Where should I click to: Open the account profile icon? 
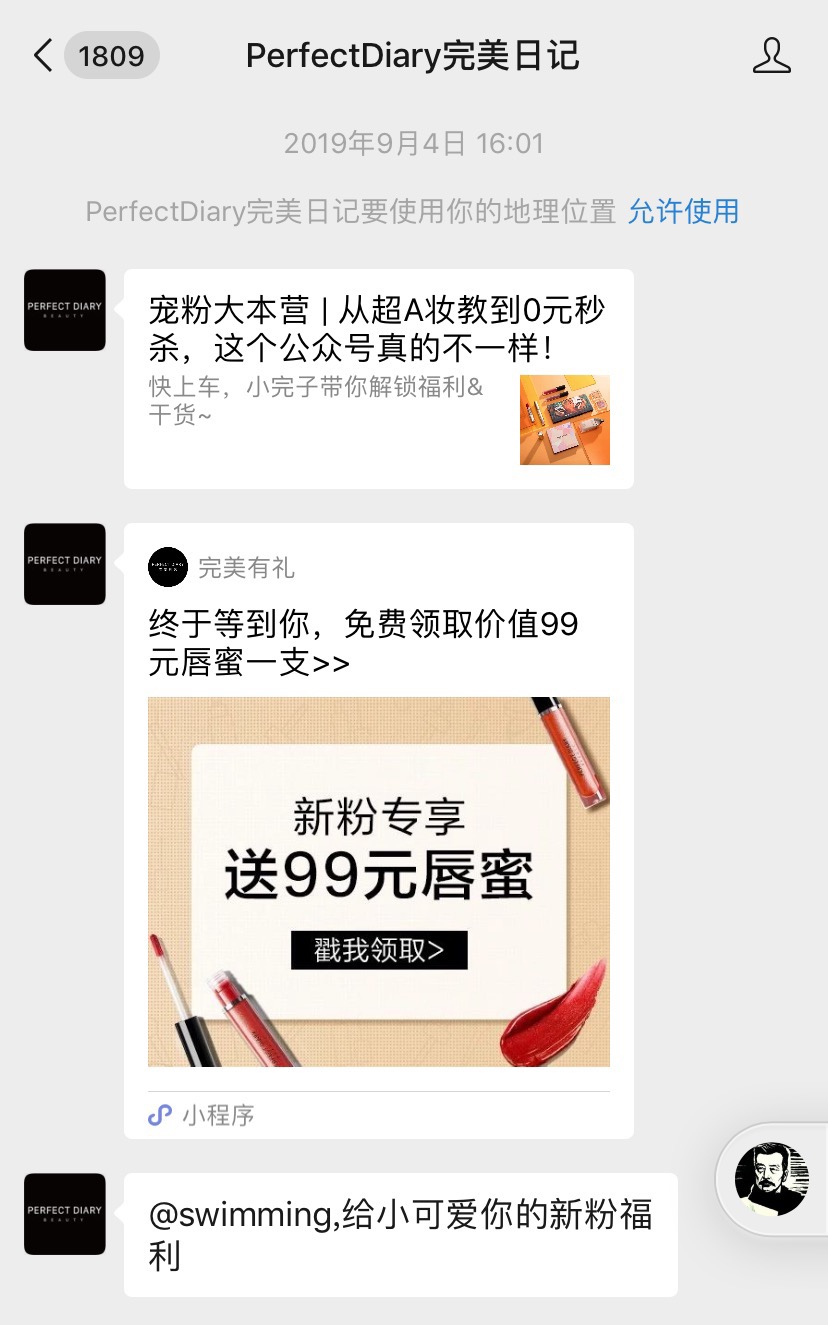(771, 56)
